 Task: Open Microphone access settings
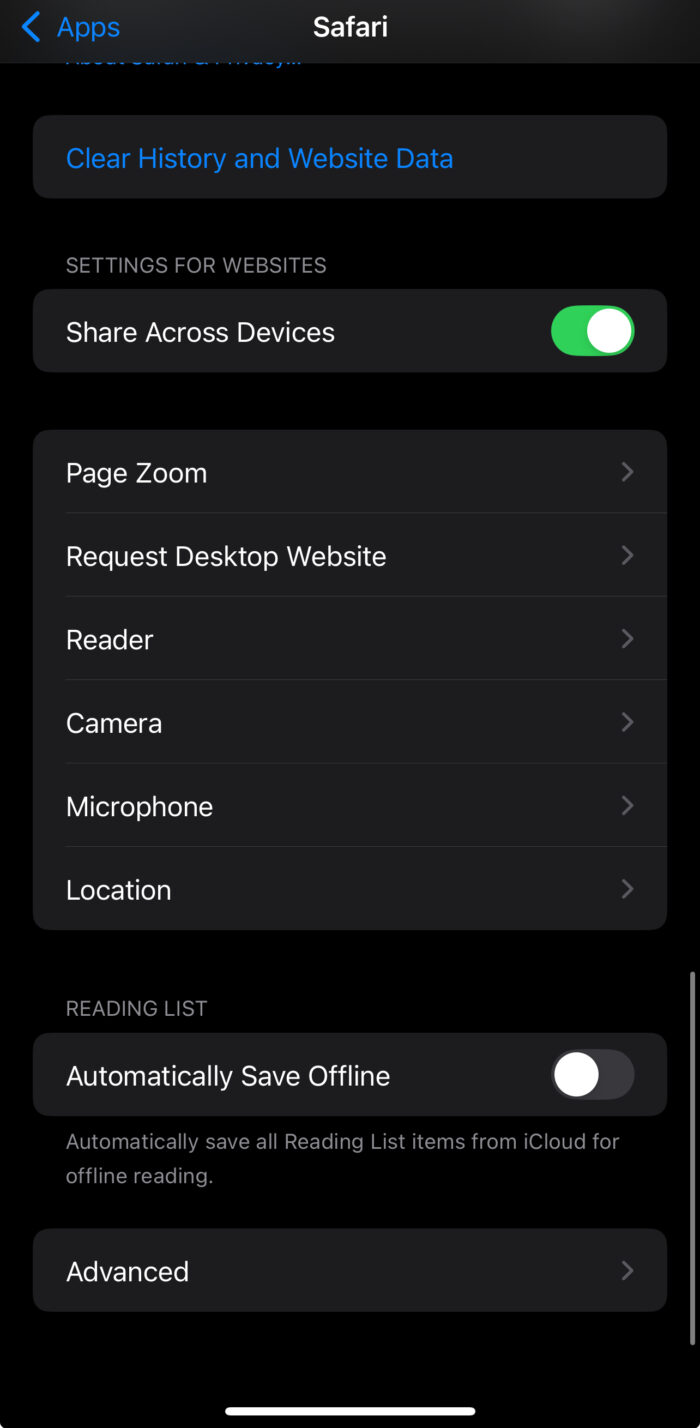[x=350, y=806]
